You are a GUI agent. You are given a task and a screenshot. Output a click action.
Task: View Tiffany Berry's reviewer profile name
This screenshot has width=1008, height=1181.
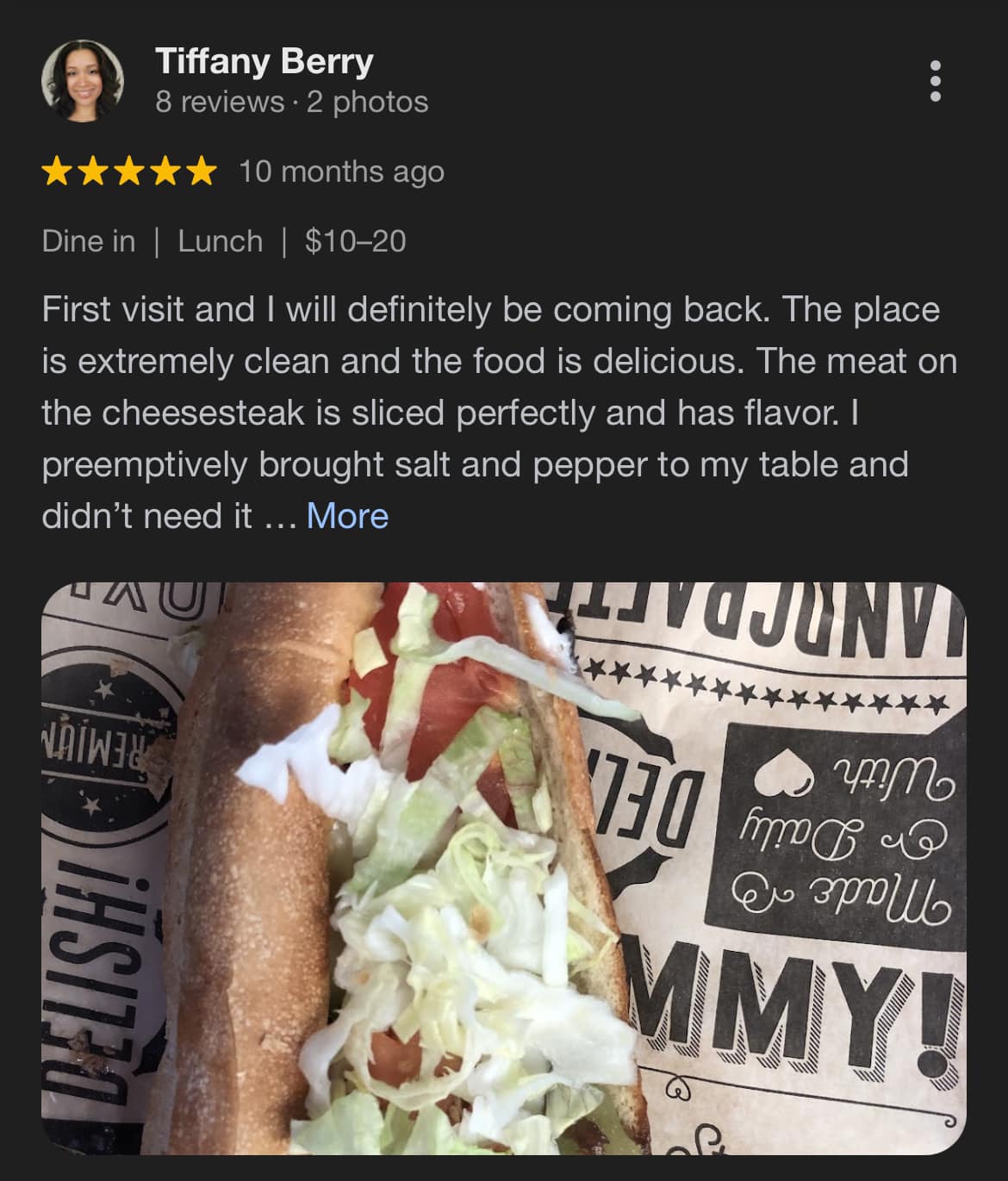point(264,62)
